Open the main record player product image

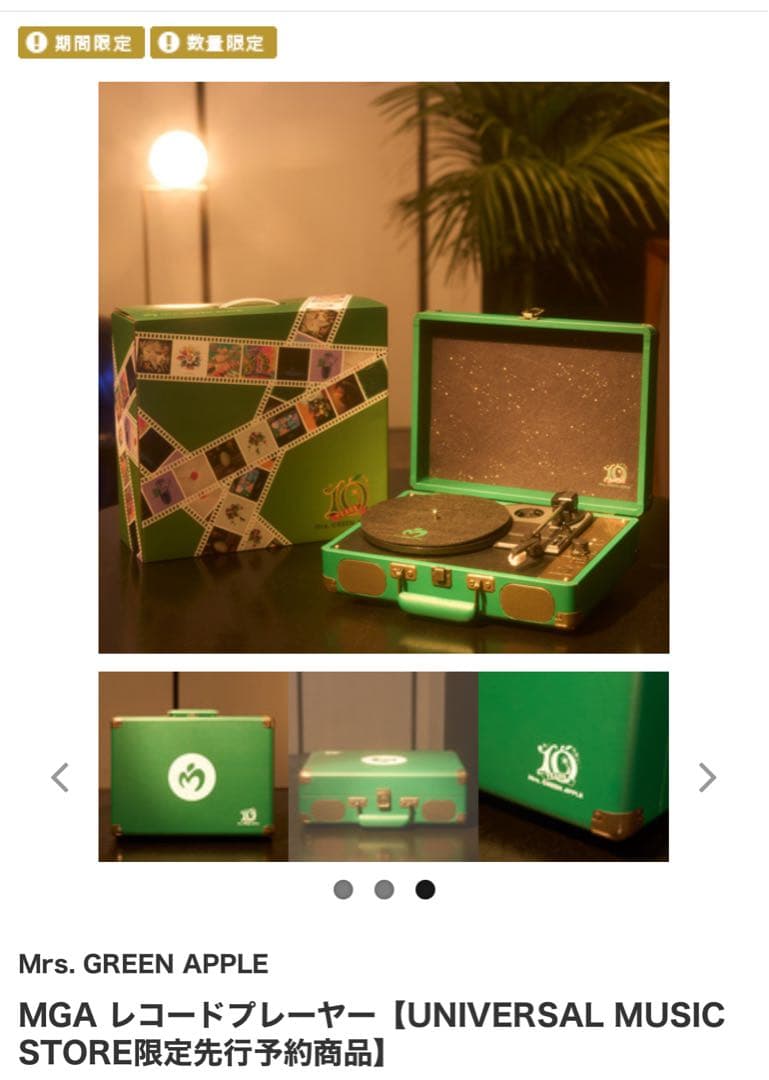tap(383, 367)
